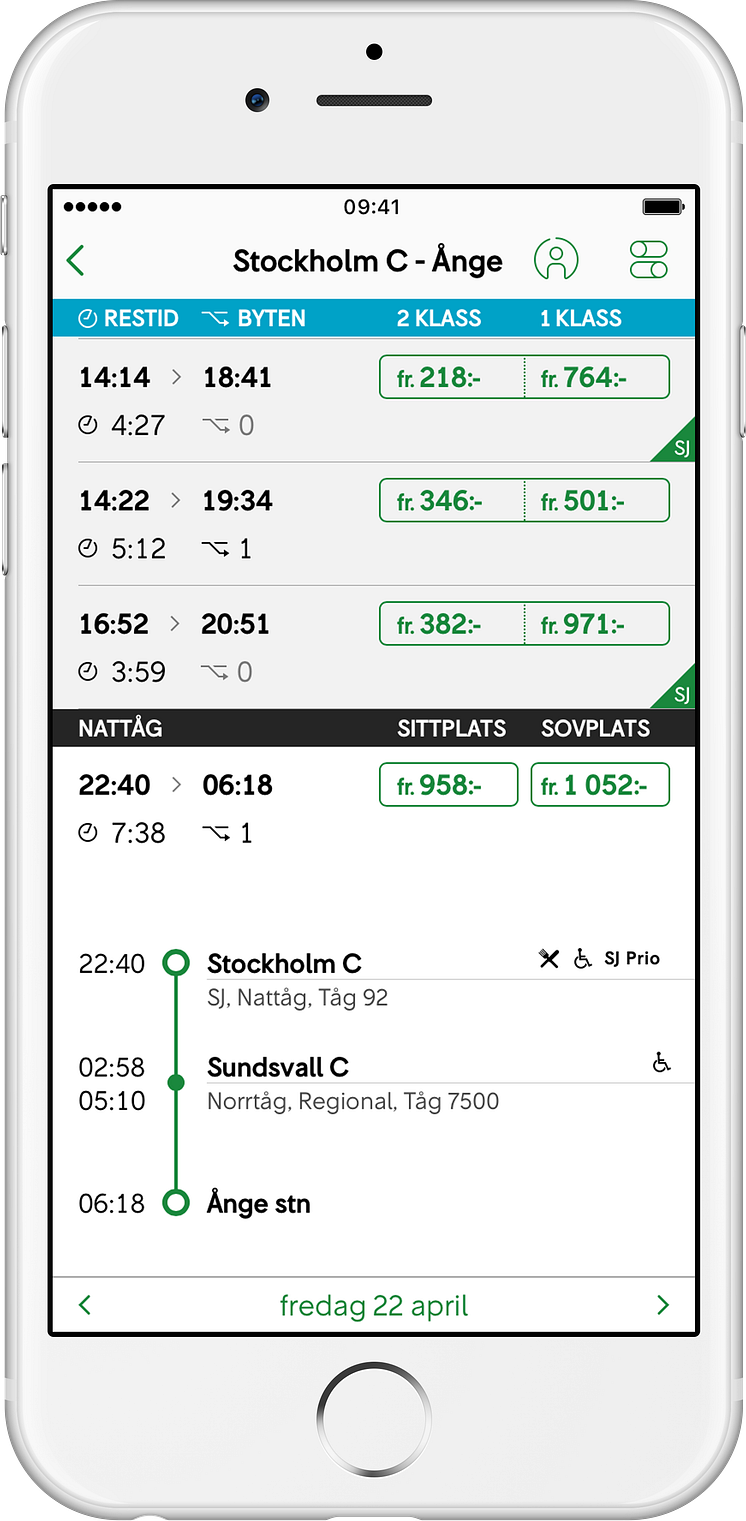Viewport: 746px width, 1521px height.
Task: Sort results by Byten
Action: pyautogui.click(x=254, y=319)
